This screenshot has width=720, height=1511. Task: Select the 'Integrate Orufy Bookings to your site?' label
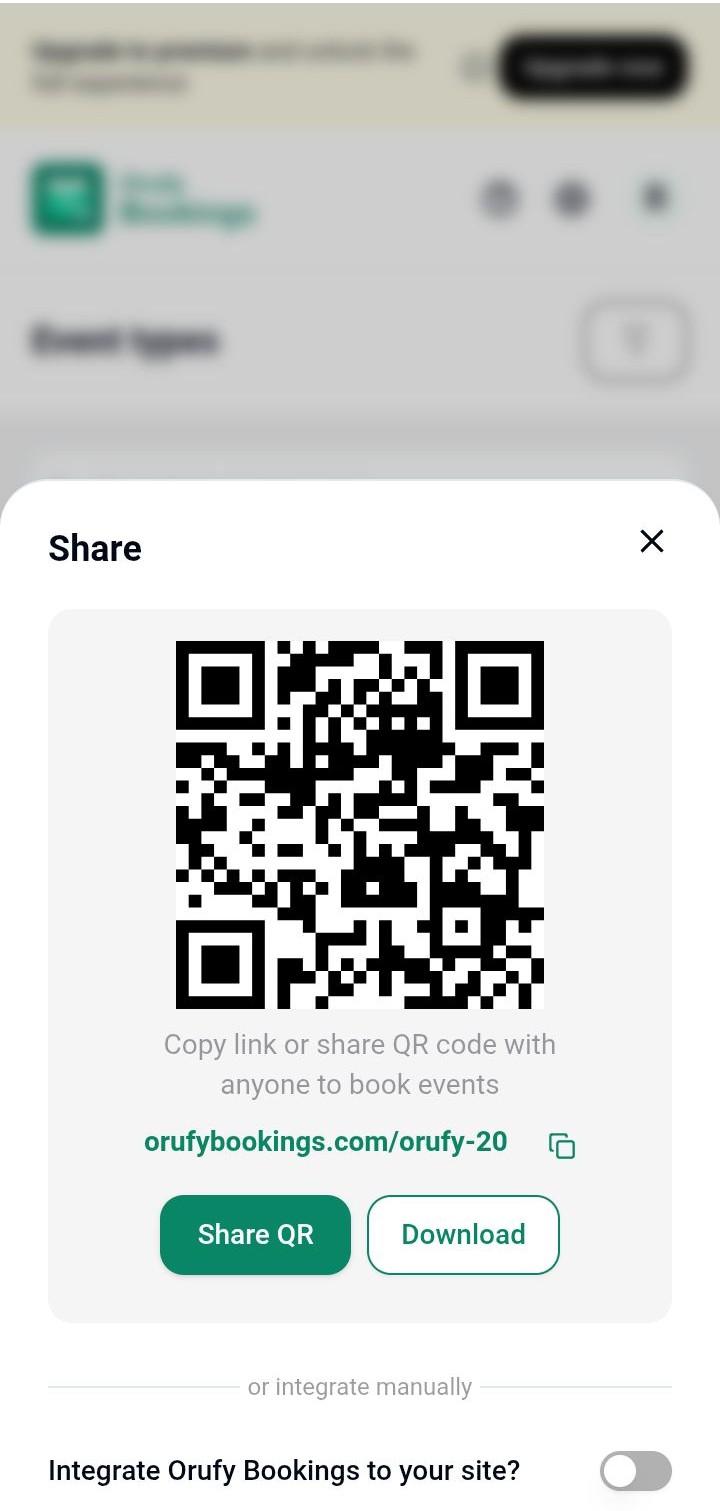click(283, 1471)
